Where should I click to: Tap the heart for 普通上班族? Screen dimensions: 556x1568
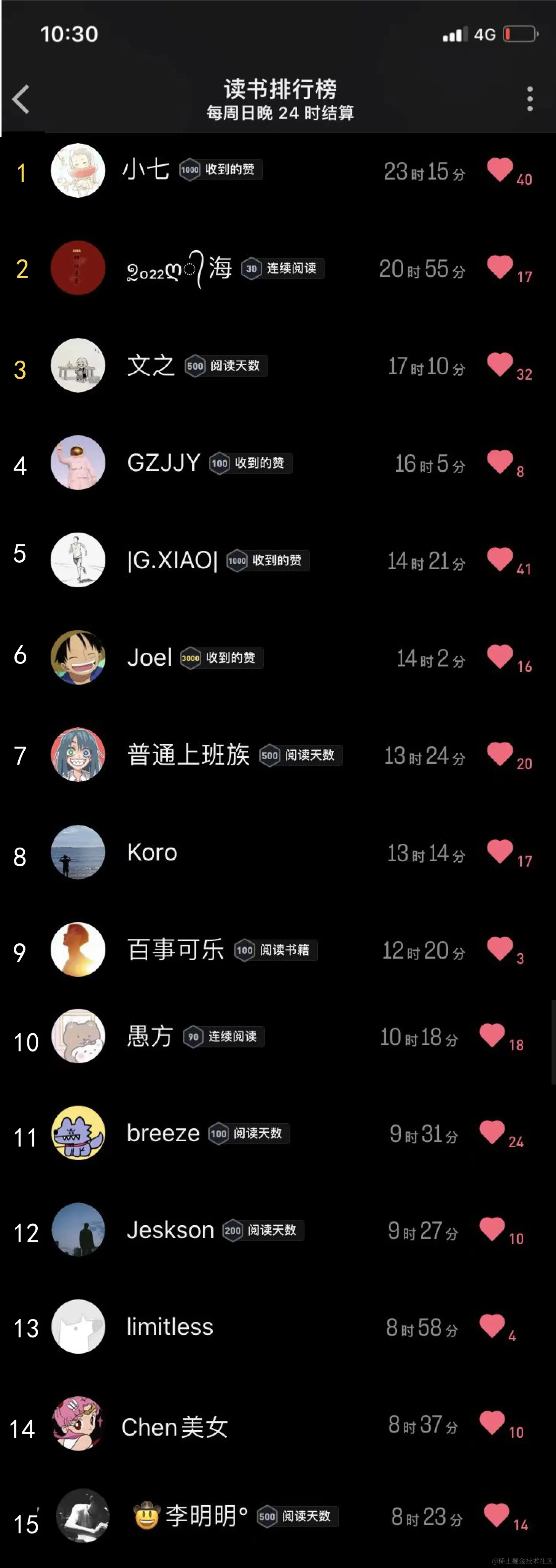[500, 754]
